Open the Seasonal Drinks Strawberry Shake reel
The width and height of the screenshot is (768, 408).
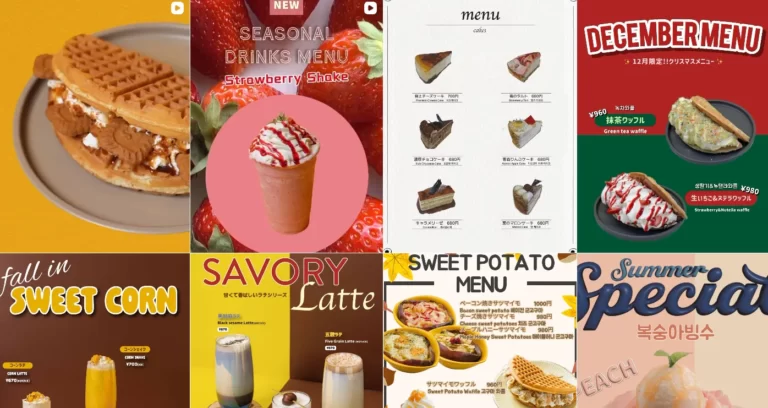(x=287, y=126)
